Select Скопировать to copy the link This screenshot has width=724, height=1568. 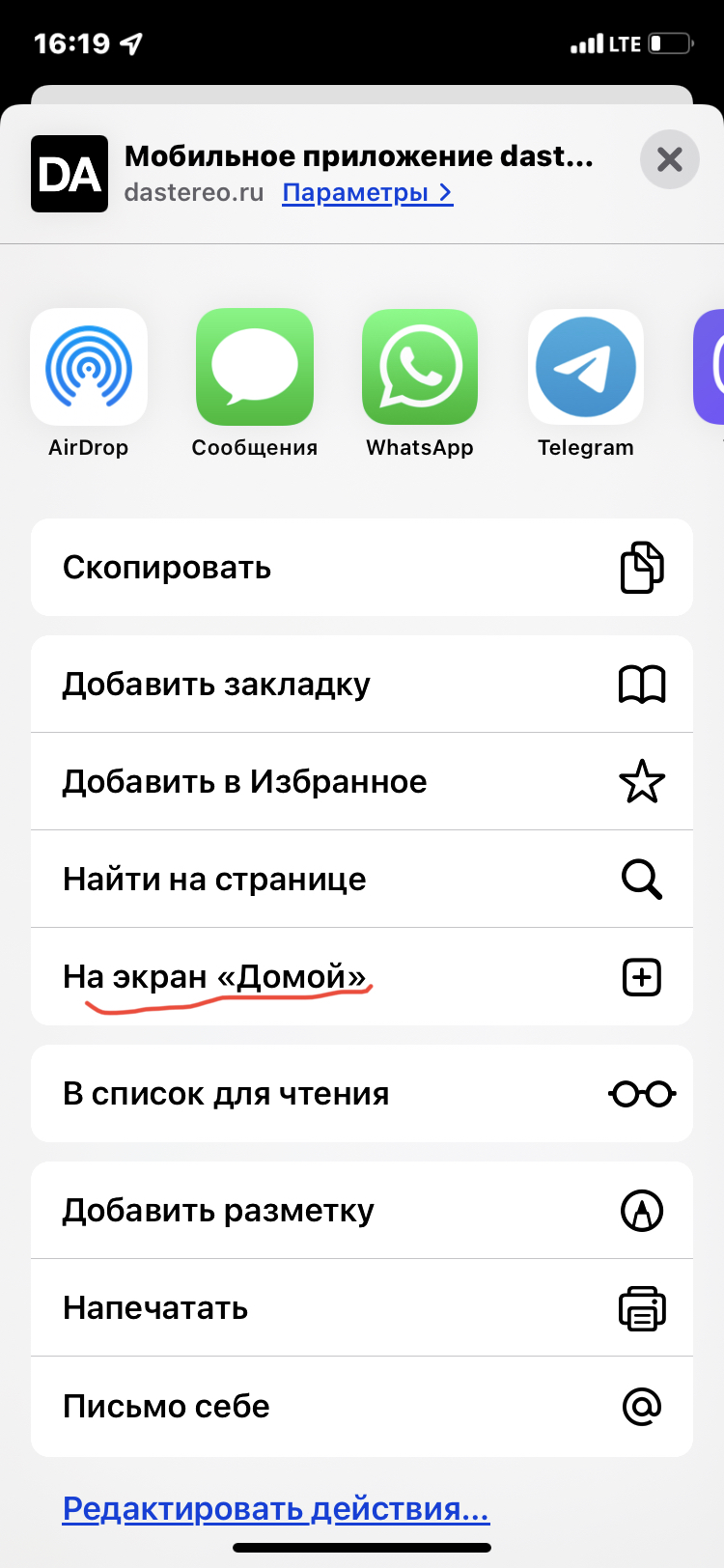click(x=362, y=568)
